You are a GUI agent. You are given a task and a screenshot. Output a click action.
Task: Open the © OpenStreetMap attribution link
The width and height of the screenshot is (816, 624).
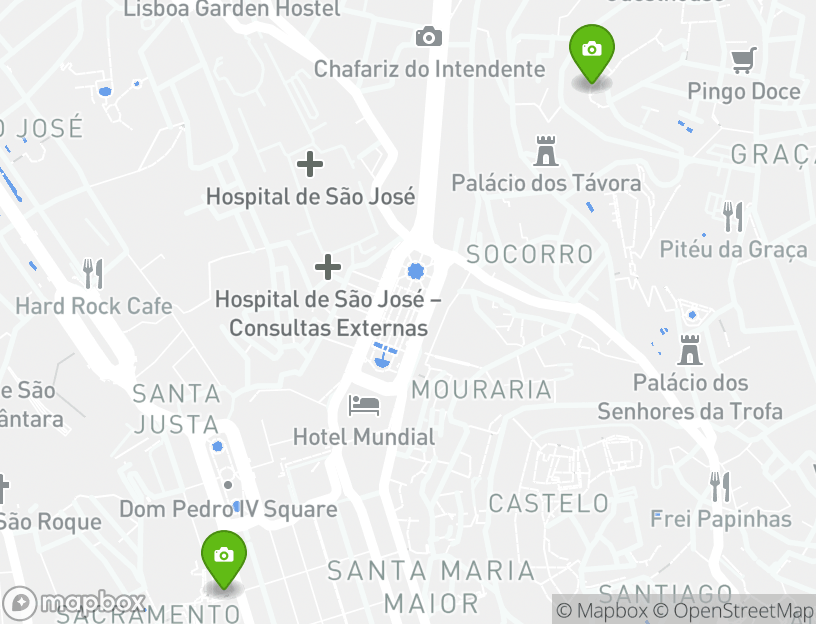734,611
